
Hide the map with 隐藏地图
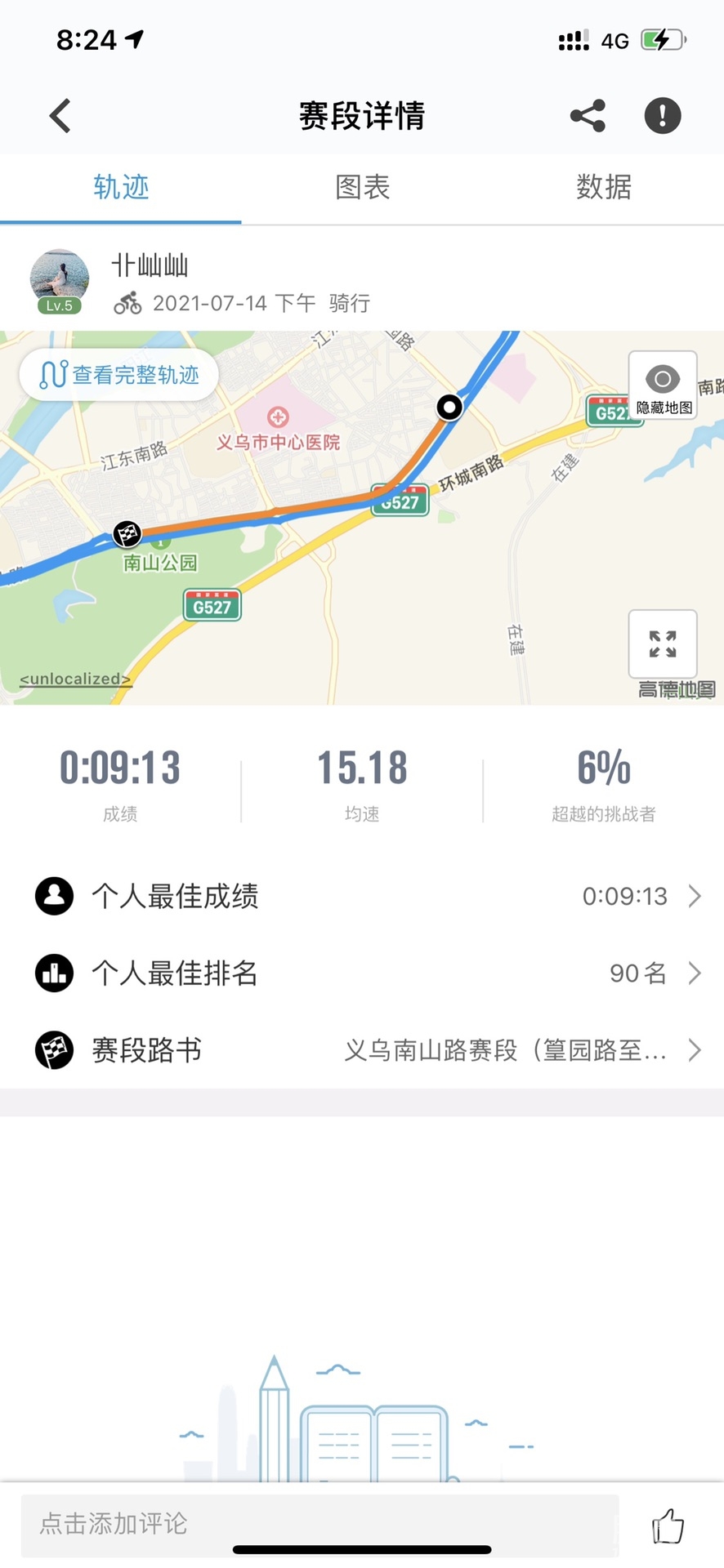click(663, 385)
